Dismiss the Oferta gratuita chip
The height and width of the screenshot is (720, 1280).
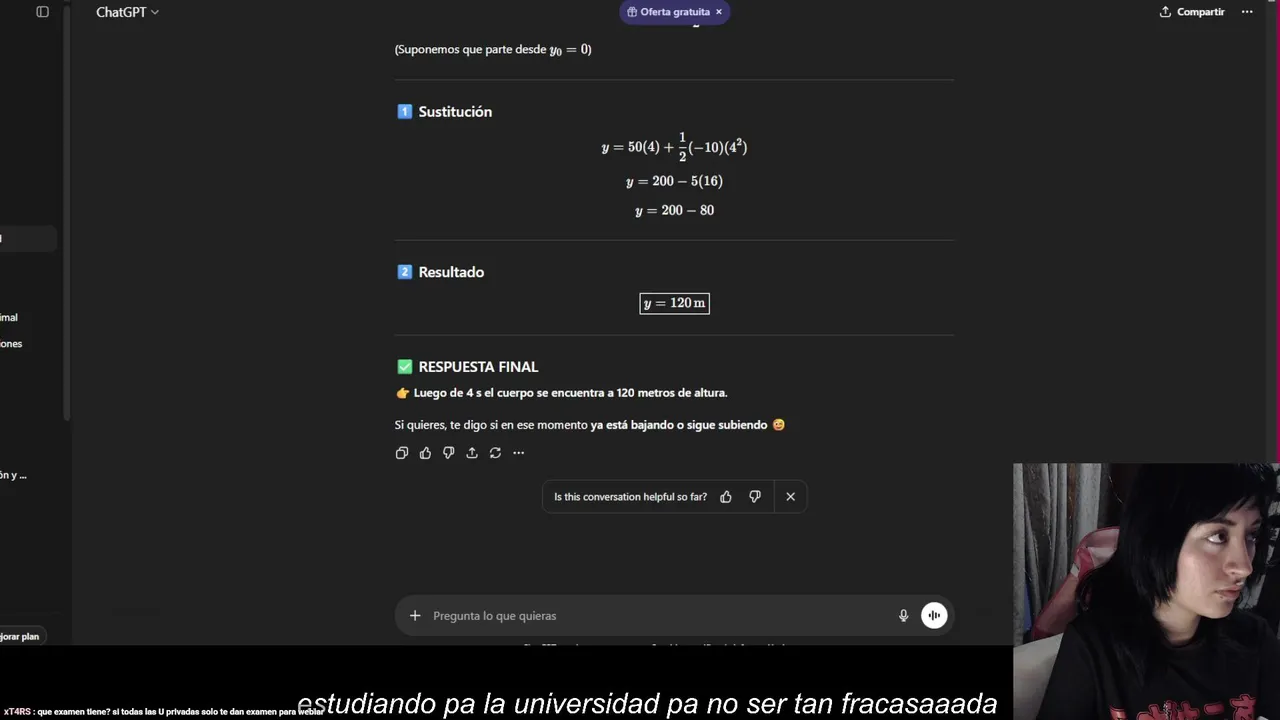[718, 12]
